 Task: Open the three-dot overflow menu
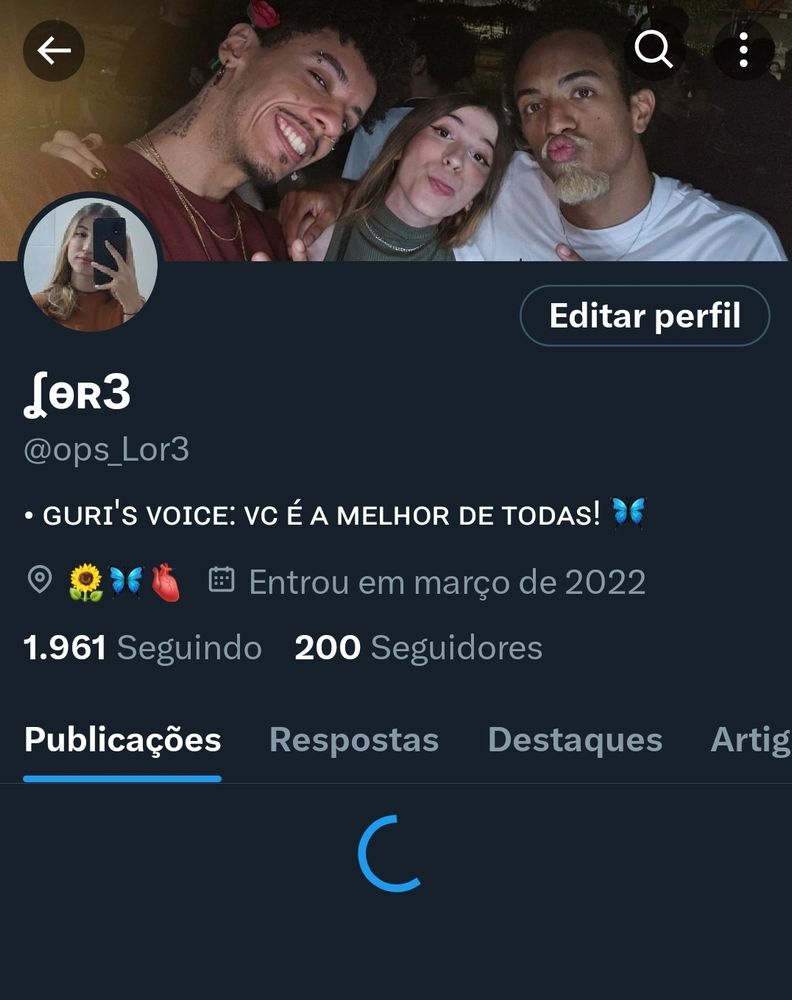point(743,50)
